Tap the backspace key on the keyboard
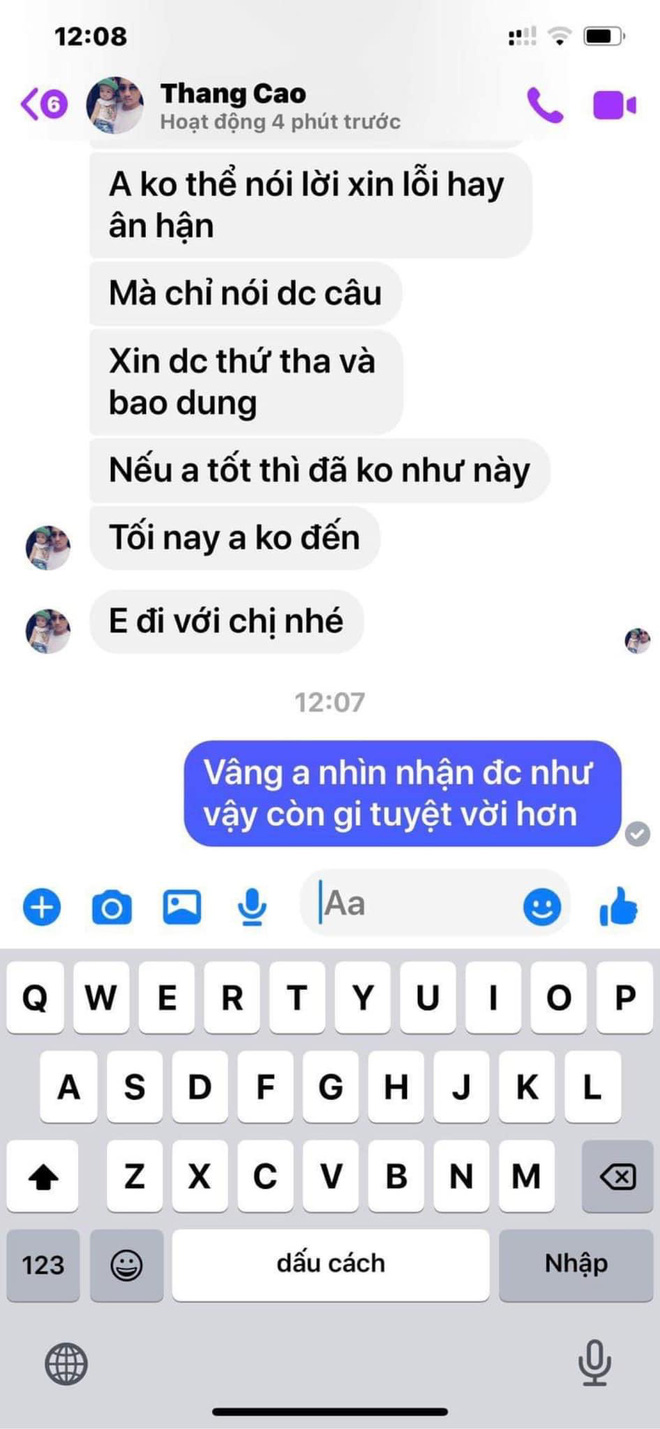This screenshot has height=1429, width=660. (x=617, y=1177)
